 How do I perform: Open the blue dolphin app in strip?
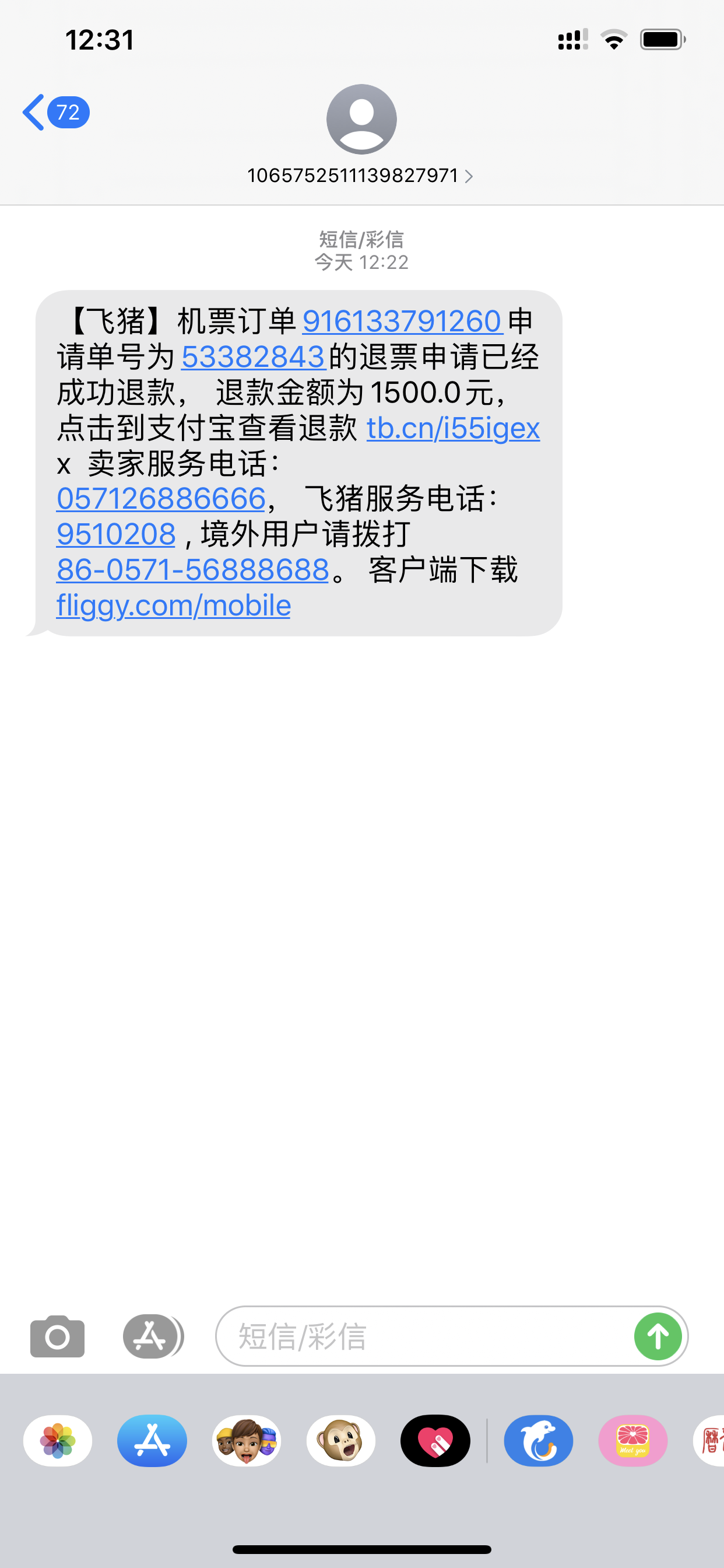(x=539, y=1441)
